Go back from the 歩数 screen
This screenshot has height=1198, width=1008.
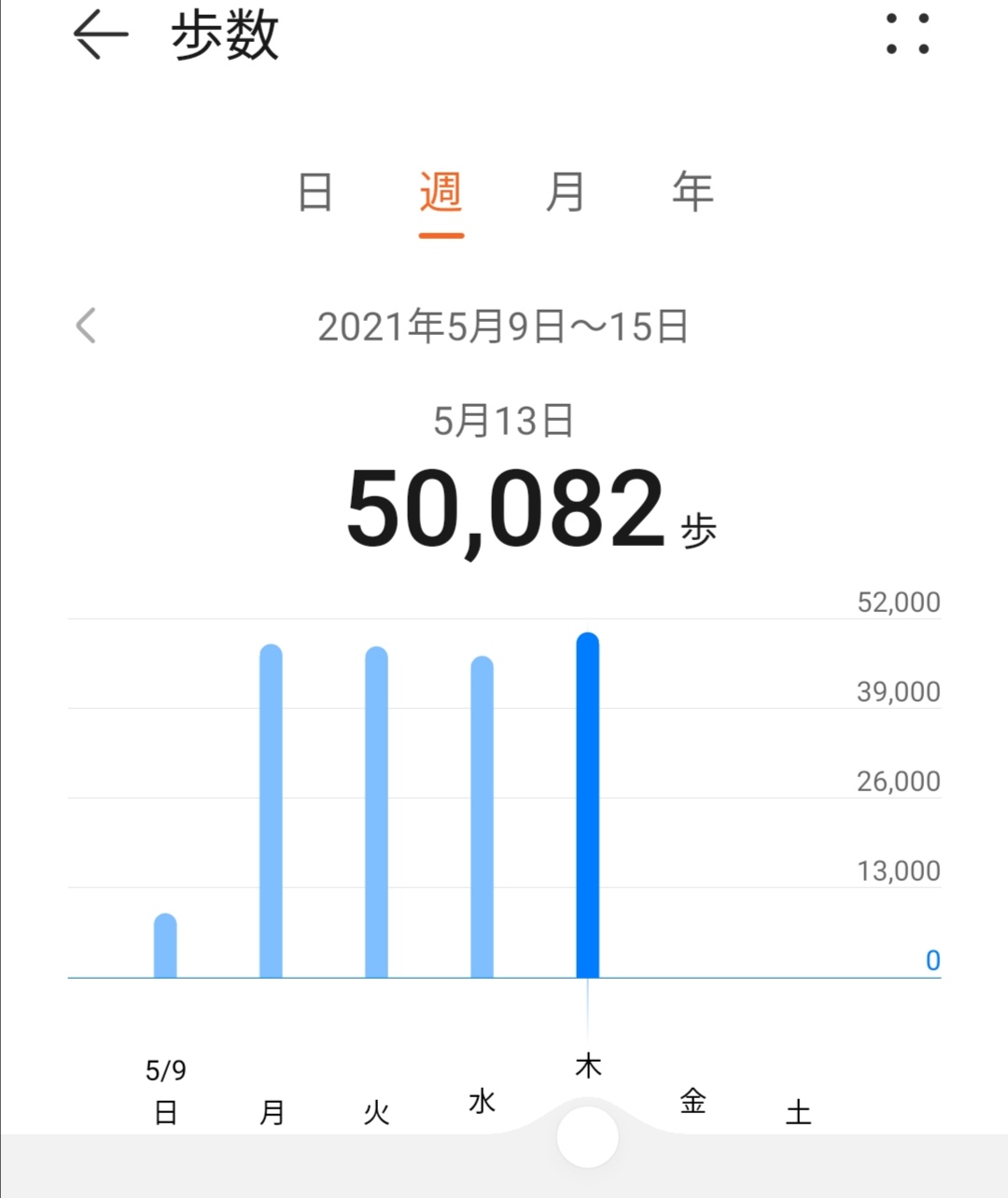(x=100, y=35)
